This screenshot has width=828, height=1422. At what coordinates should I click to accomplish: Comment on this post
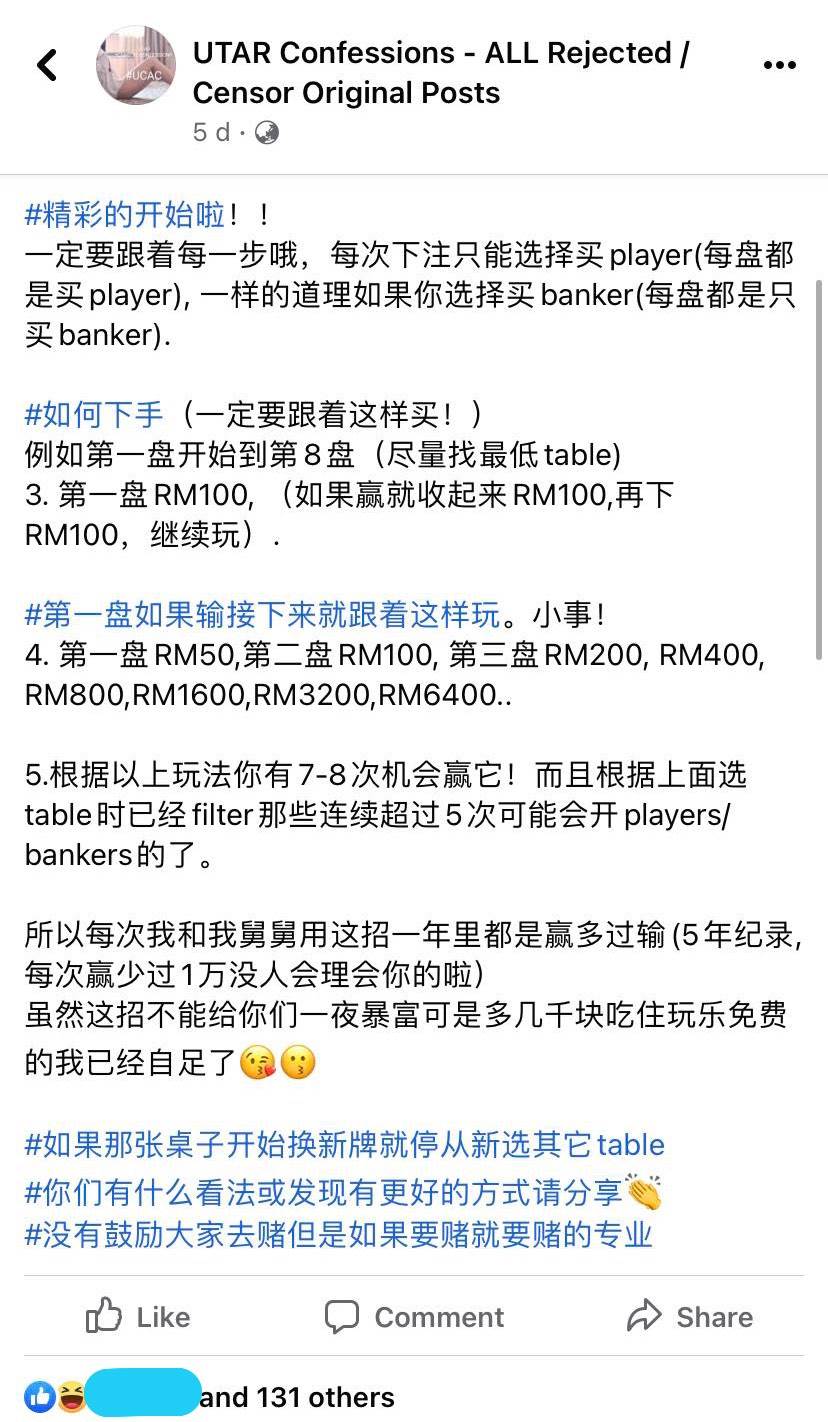[414, 1317]
